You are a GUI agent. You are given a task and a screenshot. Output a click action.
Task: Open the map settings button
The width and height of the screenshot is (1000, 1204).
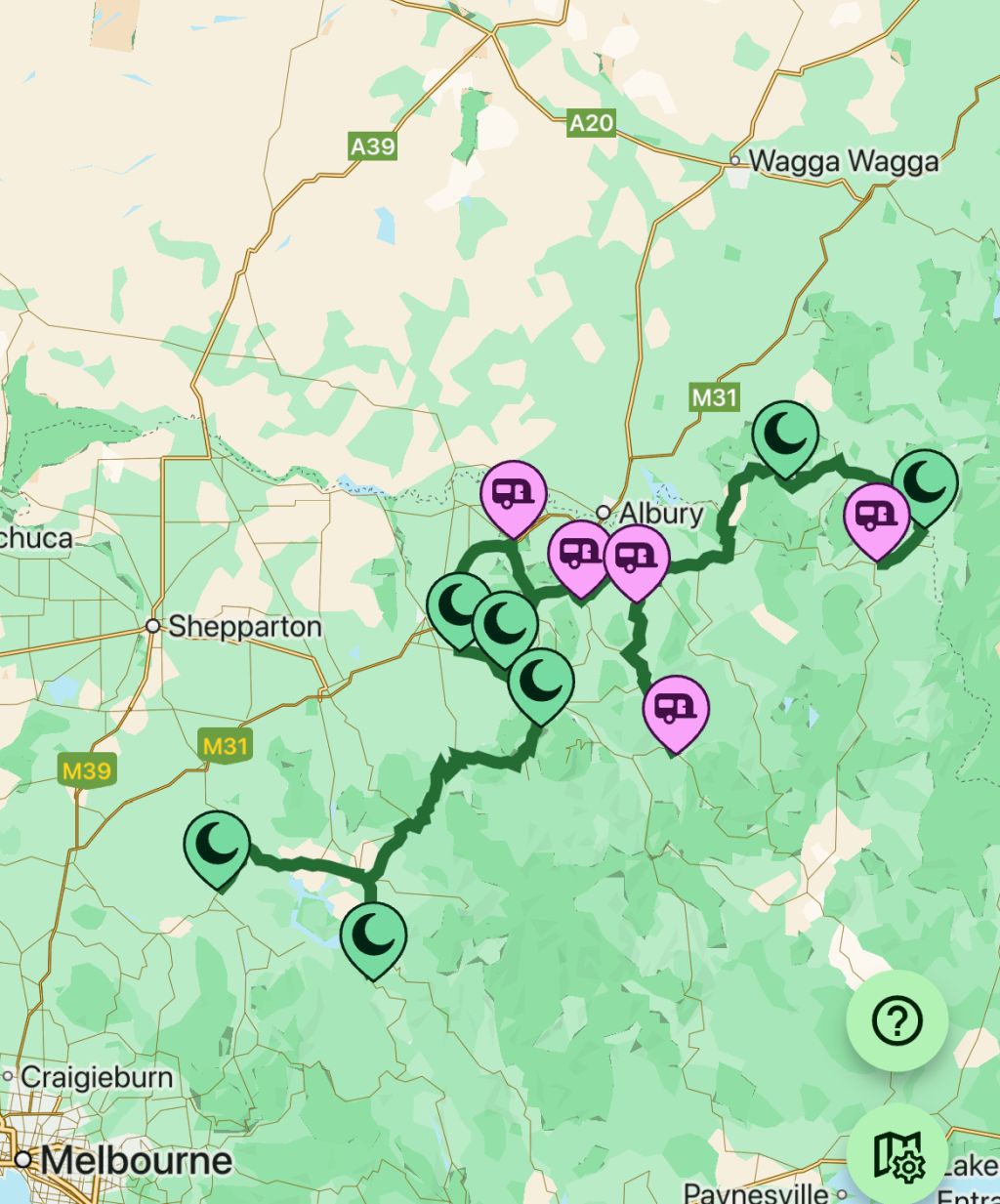click(x=896, y=1155)
